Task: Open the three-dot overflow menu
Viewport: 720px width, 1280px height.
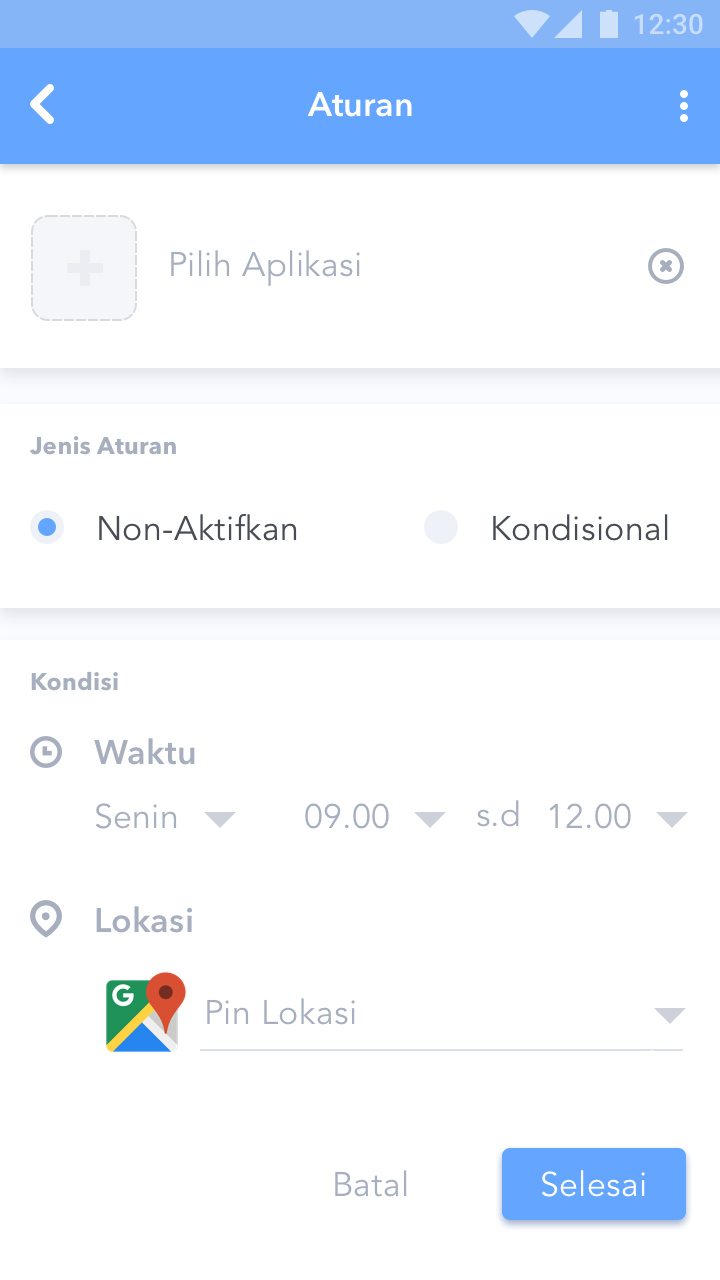Action: pyautogui.click(x=684, y=106)
